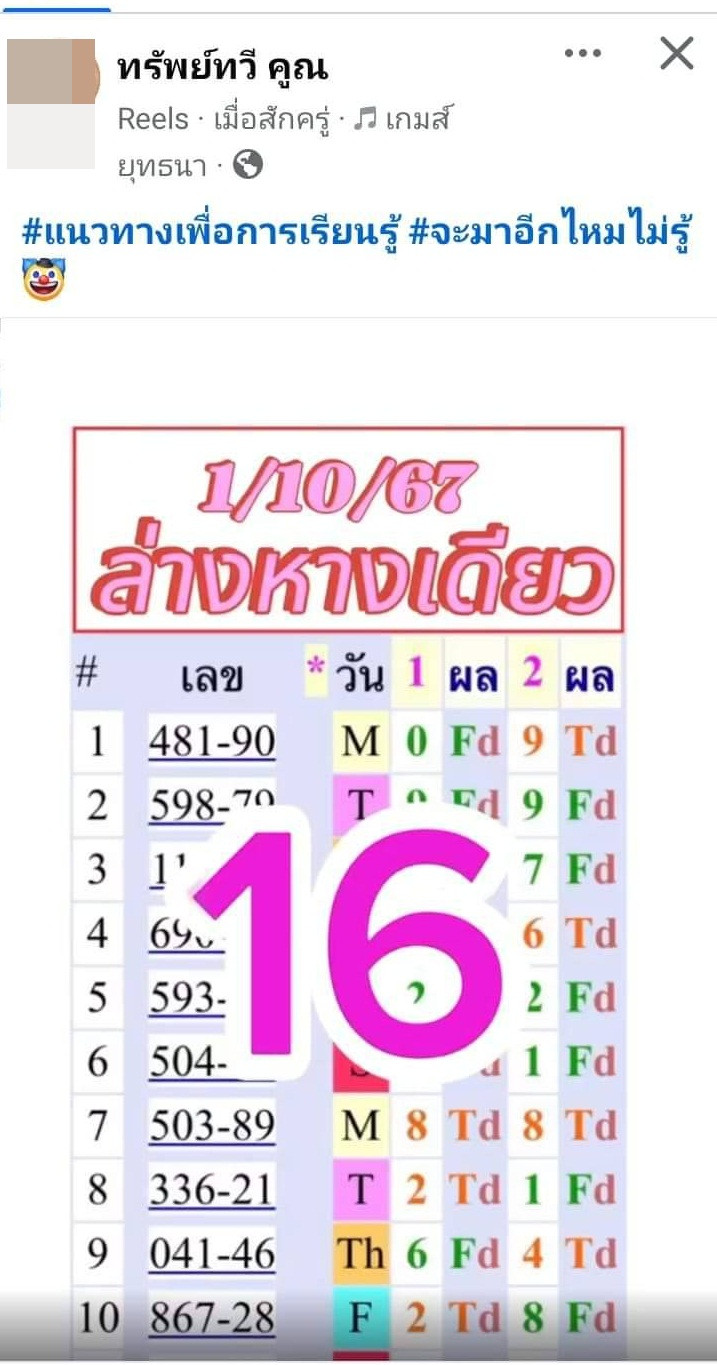Open ทรัพย์ทวี คูณ profile name
Viewport: 717px width, 1365px height.
(223, 67)
